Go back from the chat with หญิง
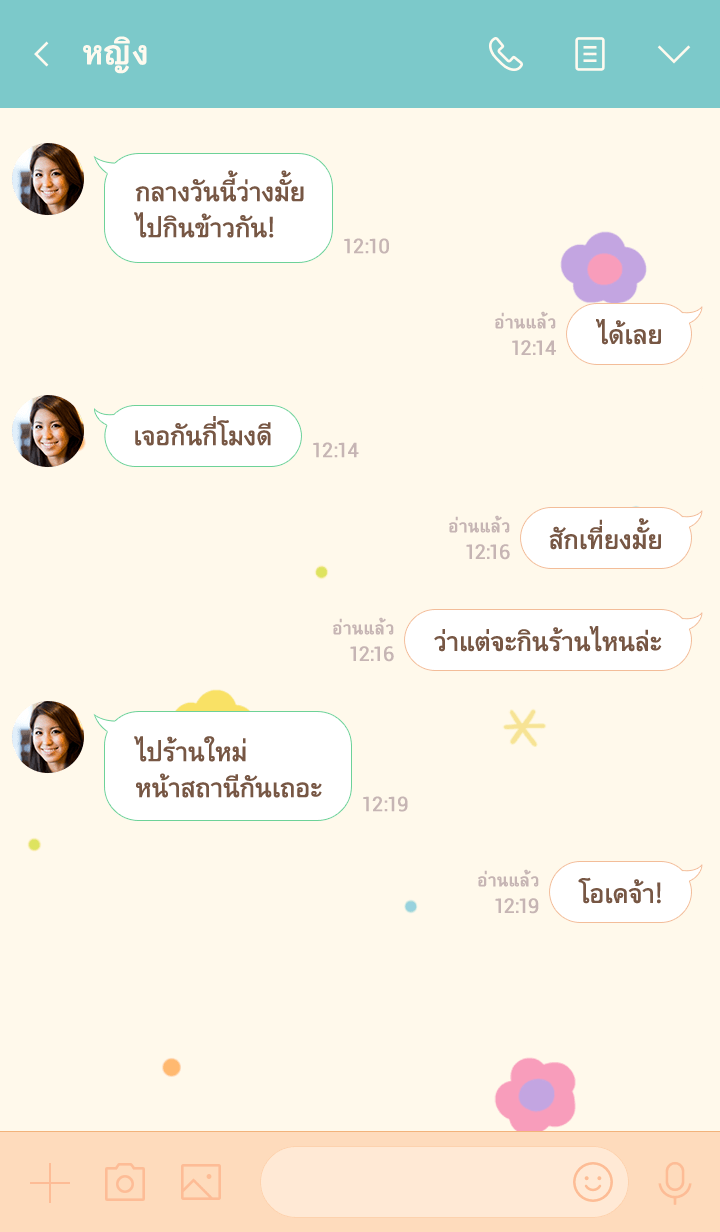Image resolution: width=720 pixels, height=1232 pixels. click(41, 54)
